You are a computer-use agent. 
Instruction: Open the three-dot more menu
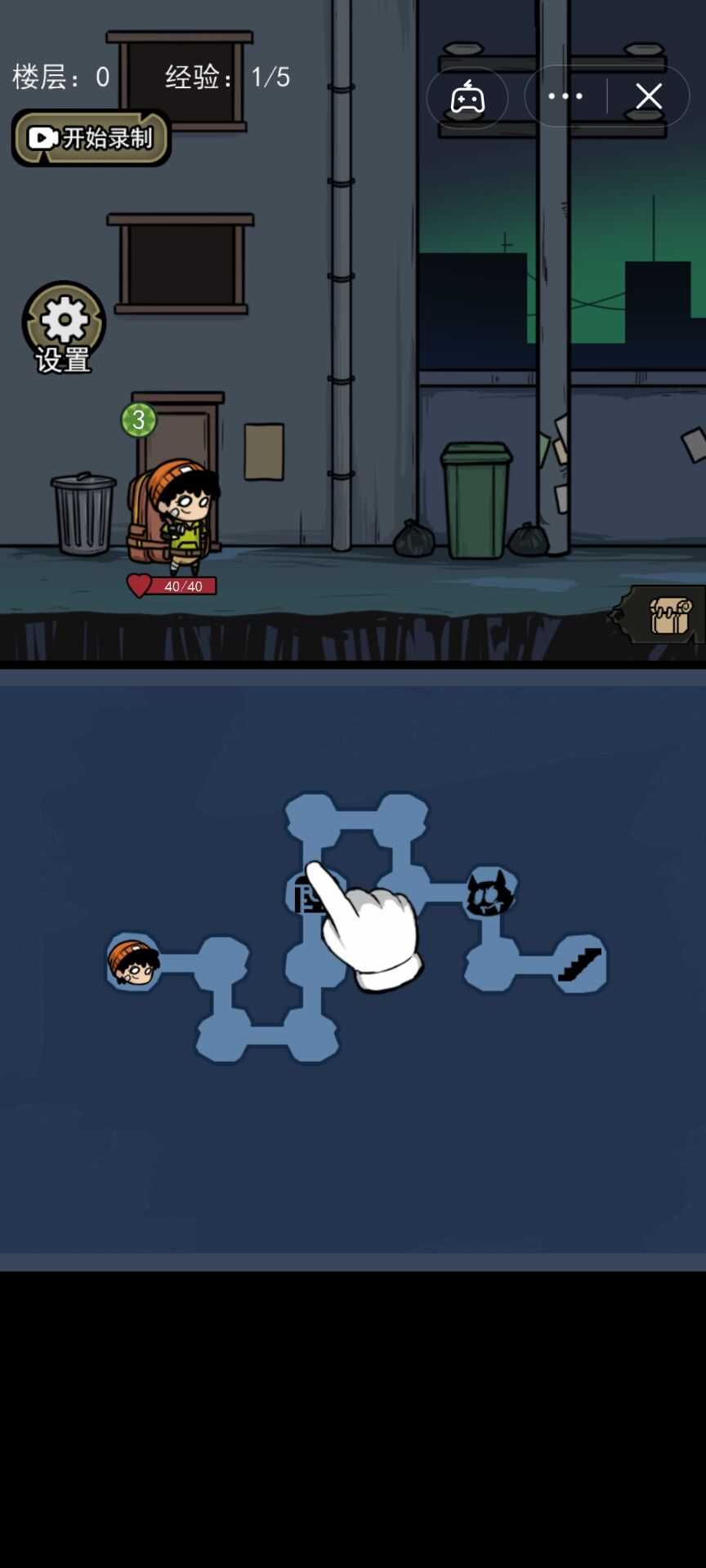pyautogui.click(x=565, y=96)
